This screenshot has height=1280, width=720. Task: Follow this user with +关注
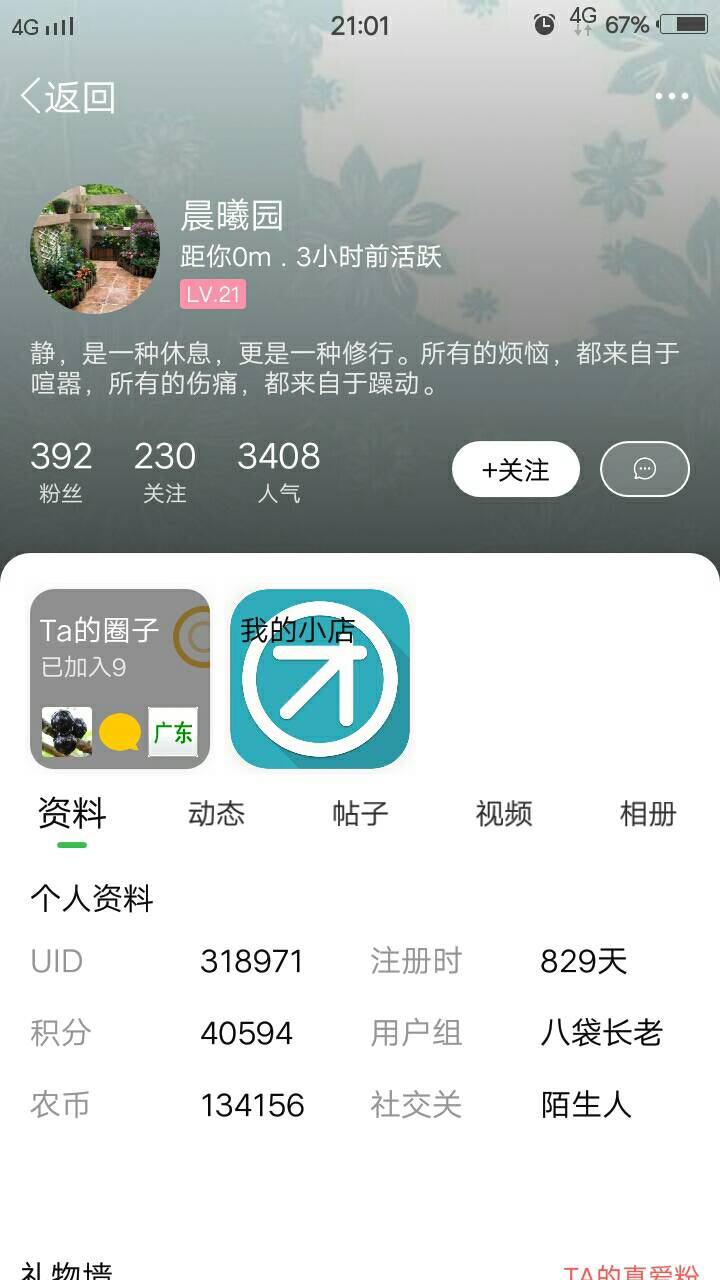[x=515, y=469]
